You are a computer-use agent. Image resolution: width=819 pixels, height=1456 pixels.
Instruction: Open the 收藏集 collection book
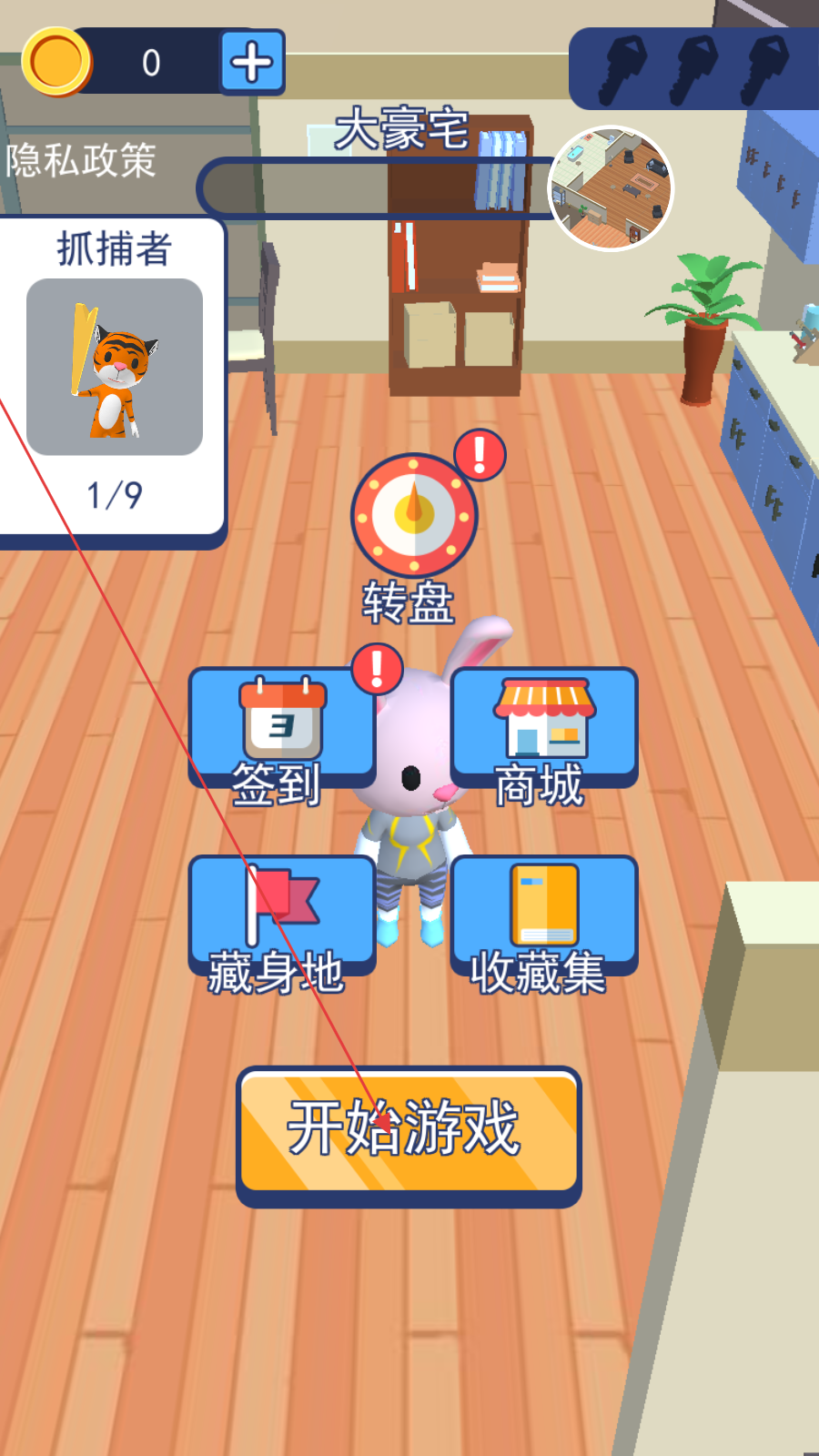click(x=543, y=915)
